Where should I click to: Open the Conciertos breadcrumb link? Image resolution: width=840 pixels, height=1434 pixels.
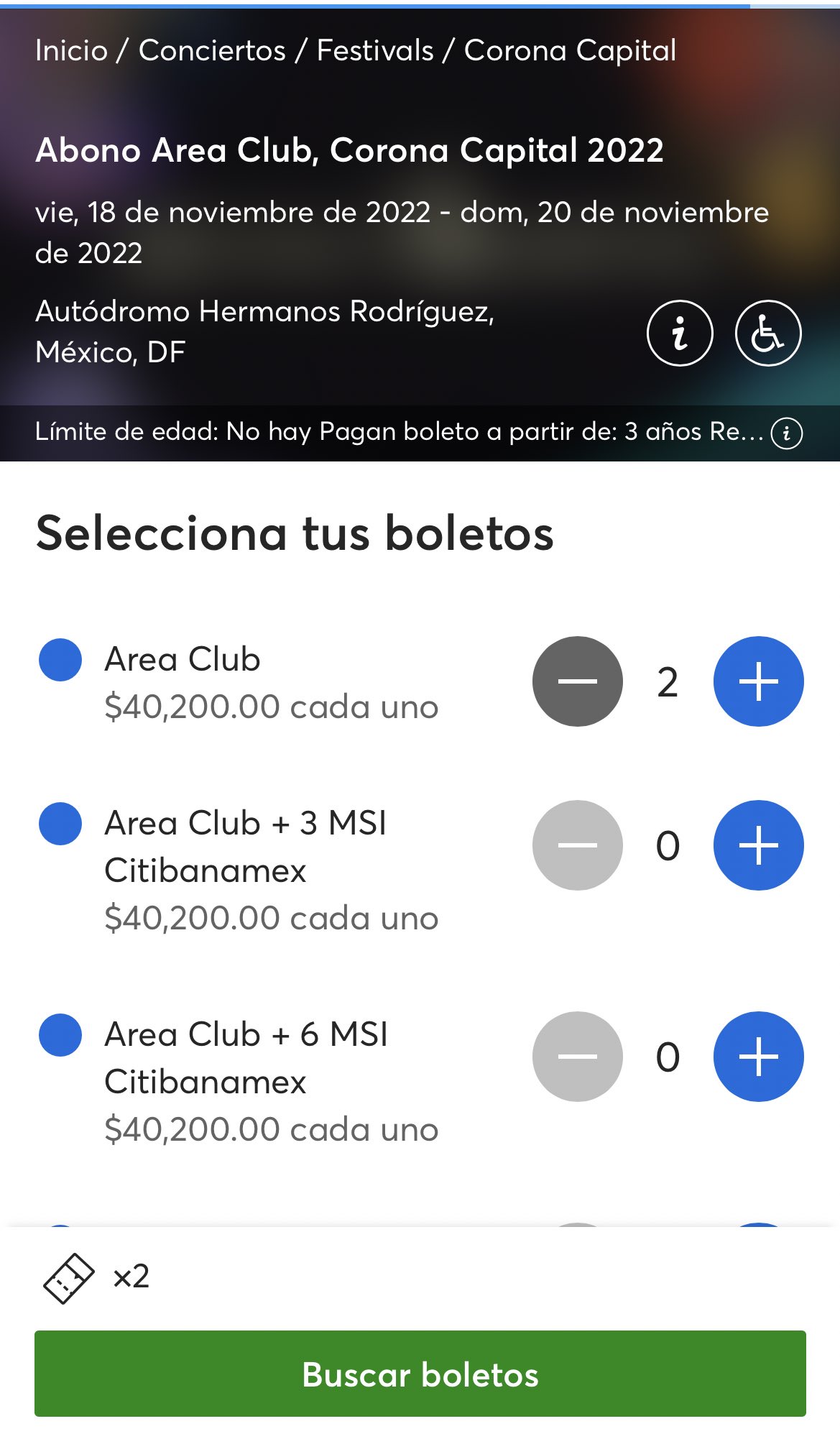(x=212, y=51)
